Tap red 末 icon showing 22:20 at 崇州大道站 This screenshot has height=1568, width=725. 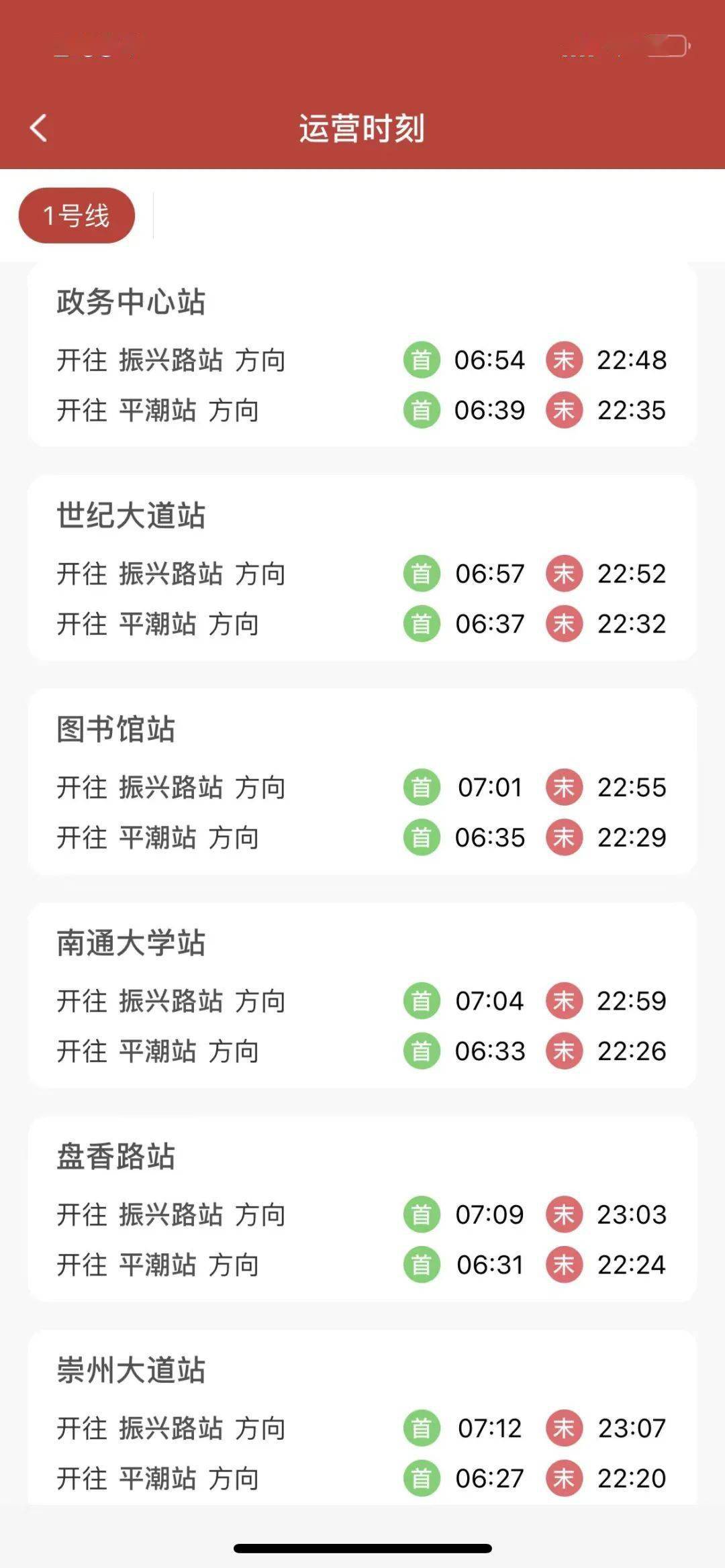click(564, 1478)
